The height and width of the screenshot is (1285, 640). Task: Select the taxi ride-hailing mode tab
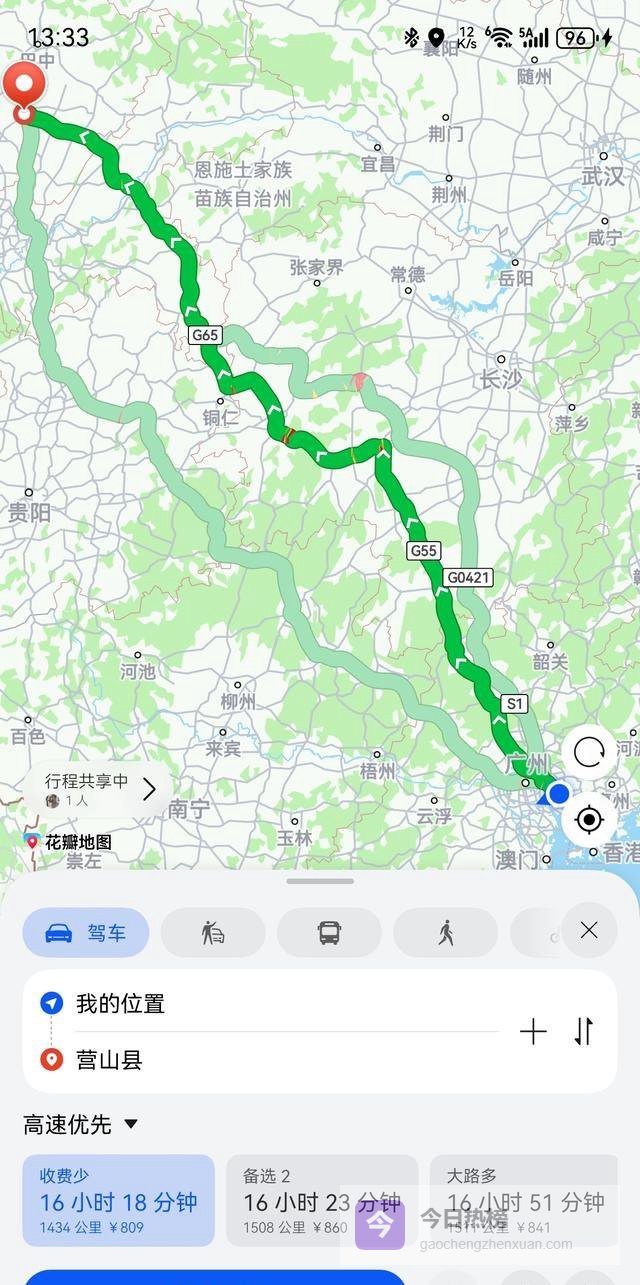point(213,933)
